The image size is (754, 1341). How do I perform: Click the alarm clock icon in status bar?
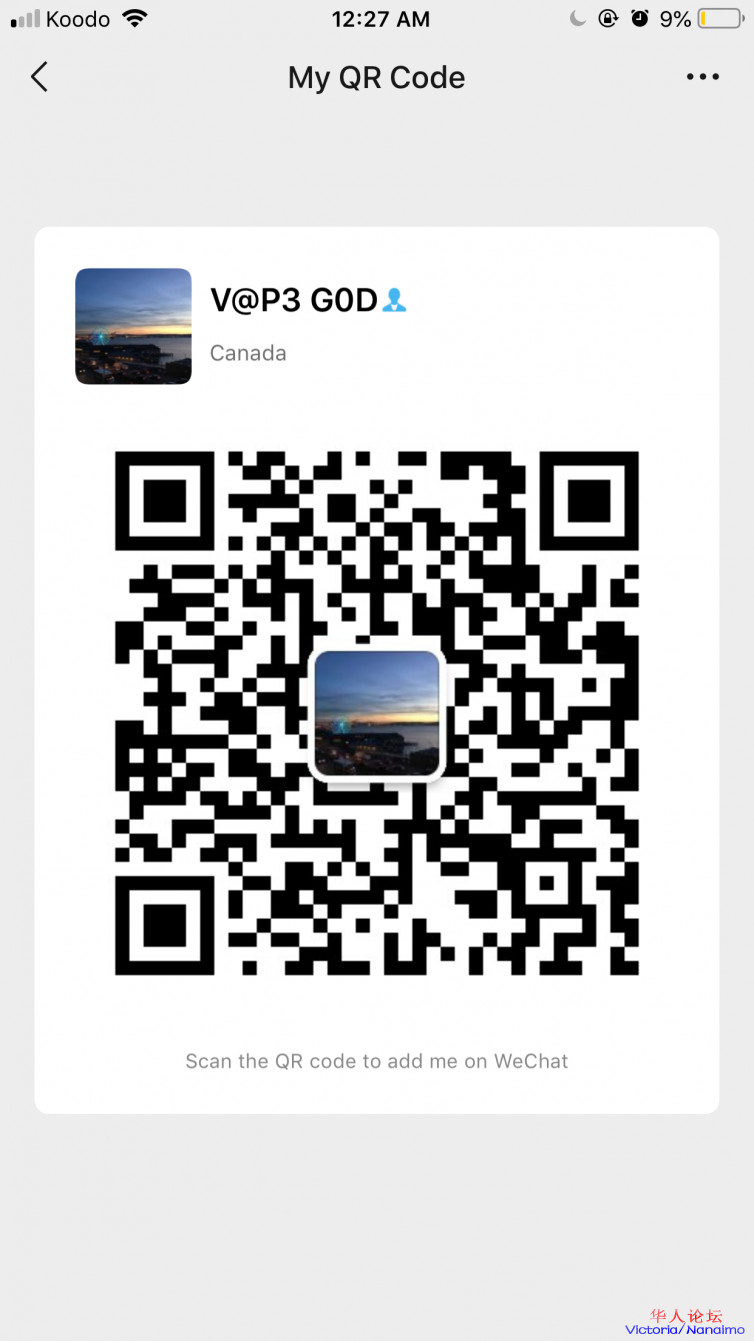(x=641, y=17)
